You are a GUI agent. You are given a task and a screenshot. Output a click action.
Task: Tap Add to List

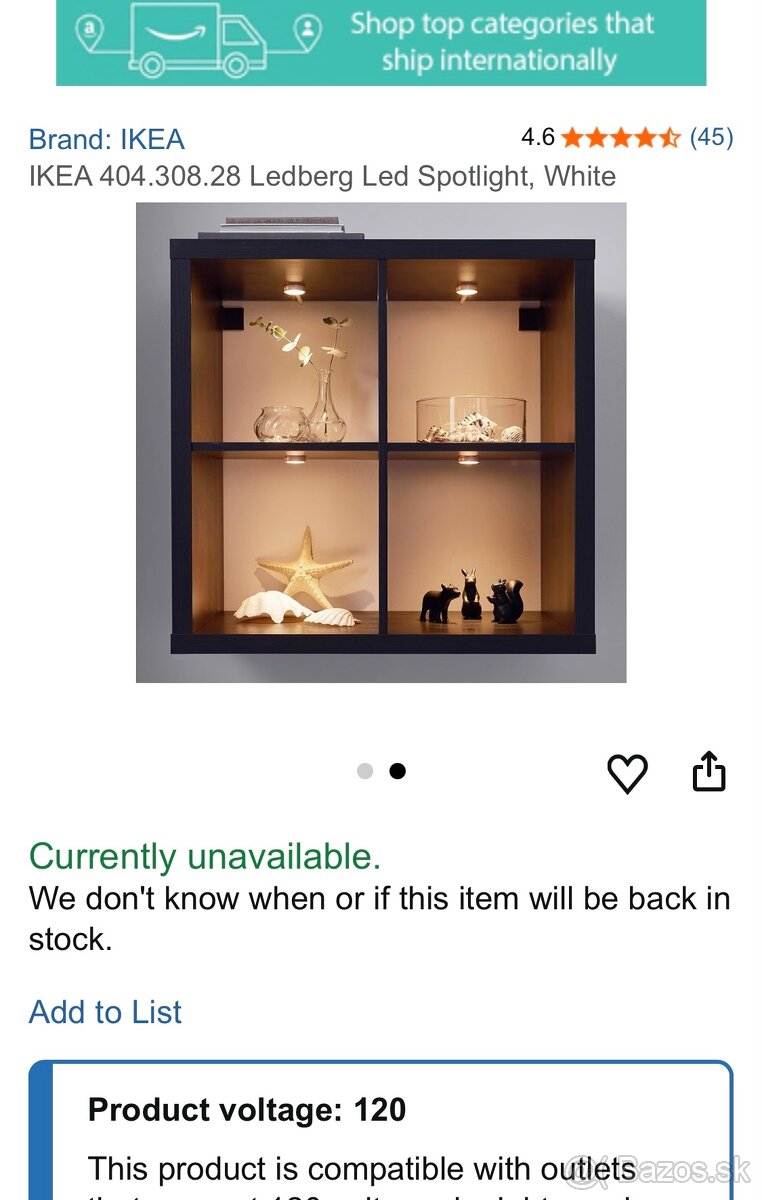coord(105,1012)
